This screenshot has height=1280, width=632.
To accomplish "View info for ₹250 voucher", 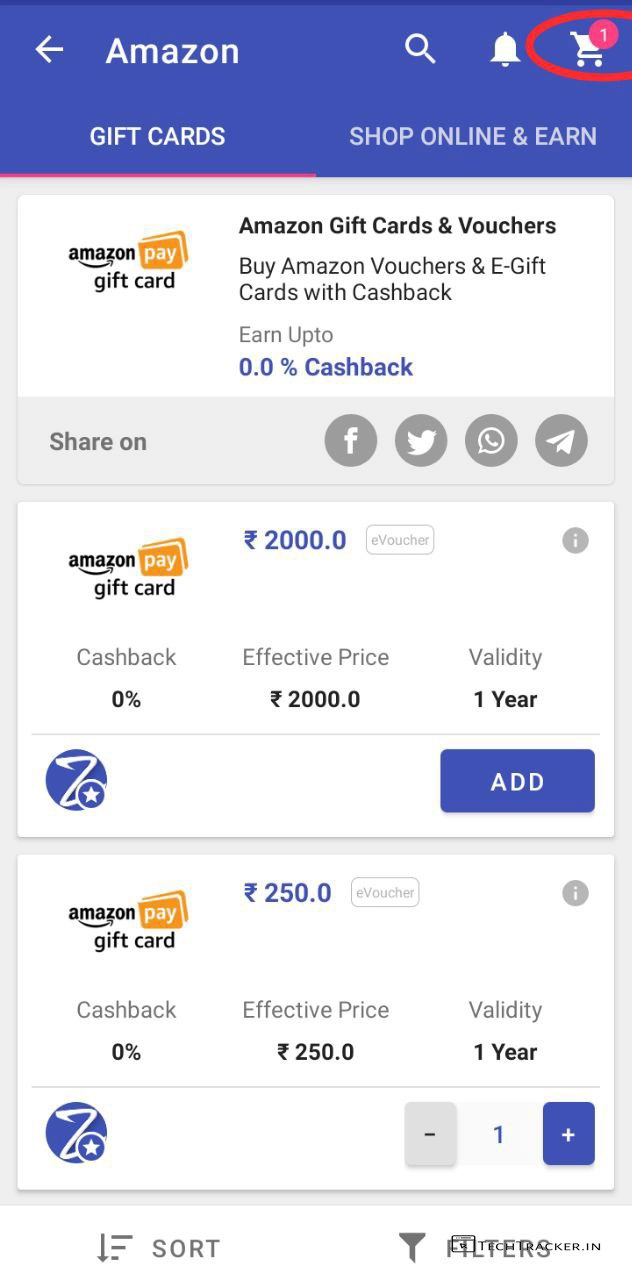I will (x=575, y=893).
